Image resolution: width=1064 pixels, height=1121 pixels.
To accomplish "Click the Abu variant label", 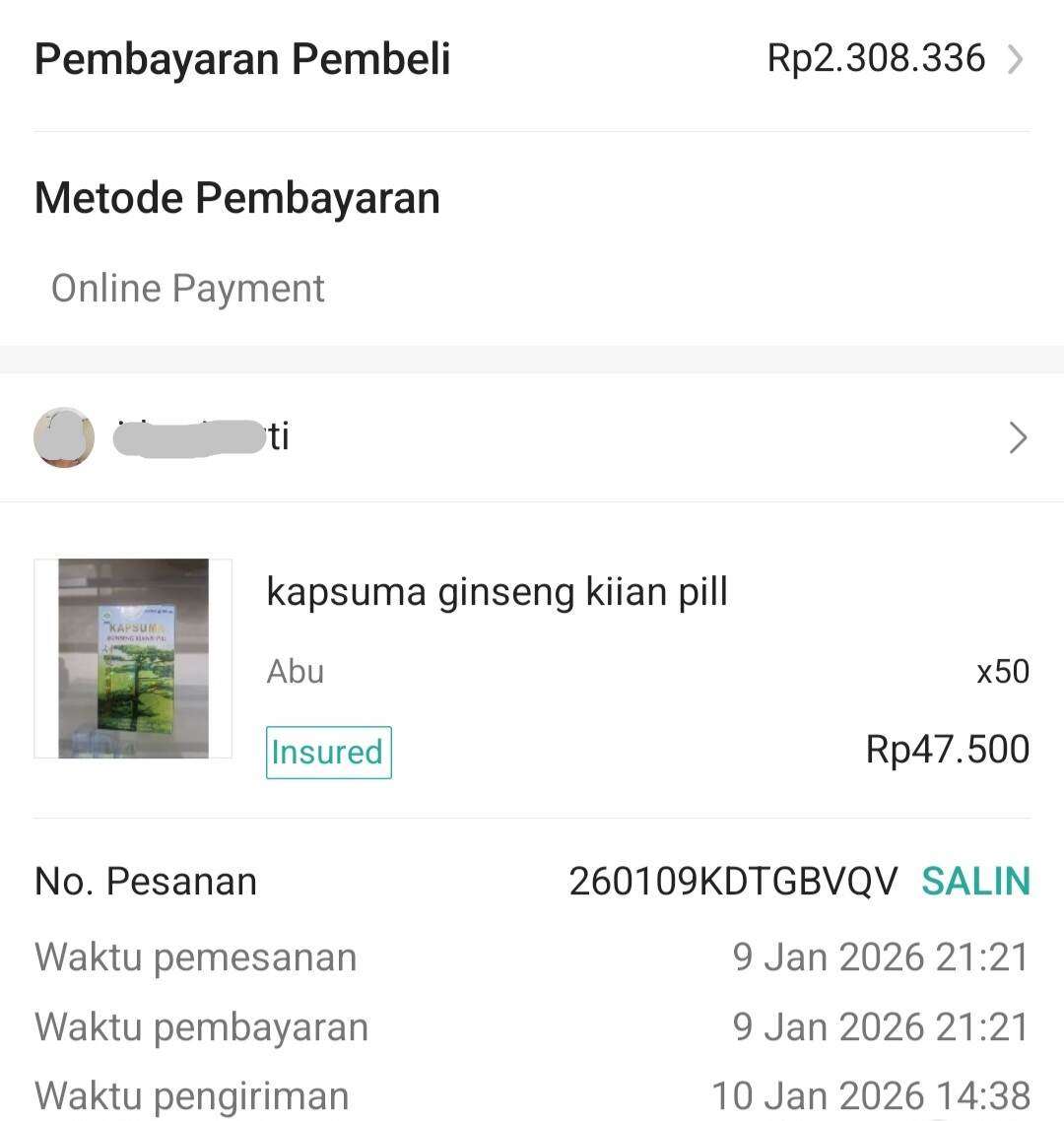I will (x=294, y=671).
